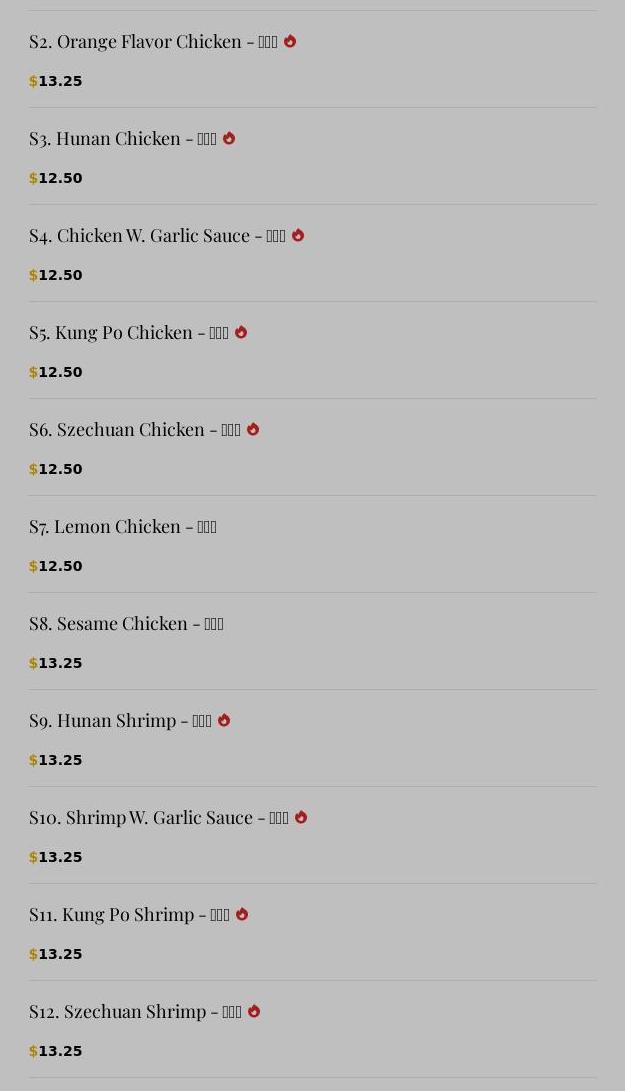The height and width of the screenshot is (1091, 625).
Task: Open S4. Chicken W. Garlic Sauce
Action: click(x=157, y=236)
